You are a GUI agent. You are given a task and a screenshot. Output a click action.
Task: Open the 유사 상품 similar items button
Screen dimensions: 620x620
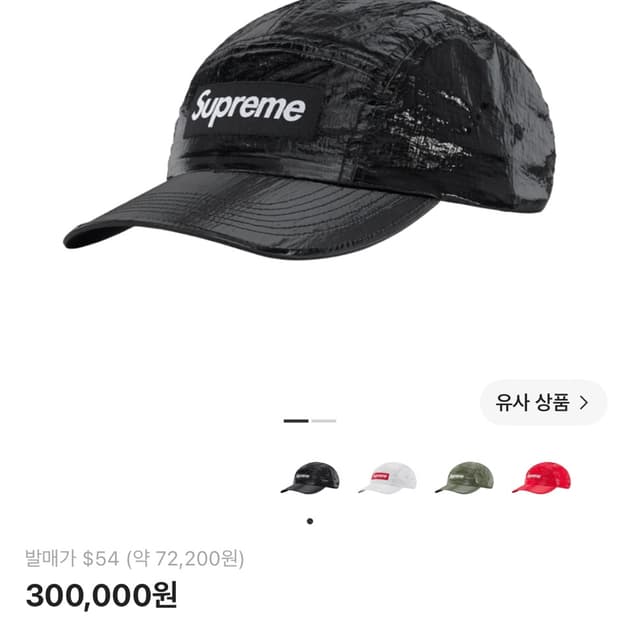[543, 403]
